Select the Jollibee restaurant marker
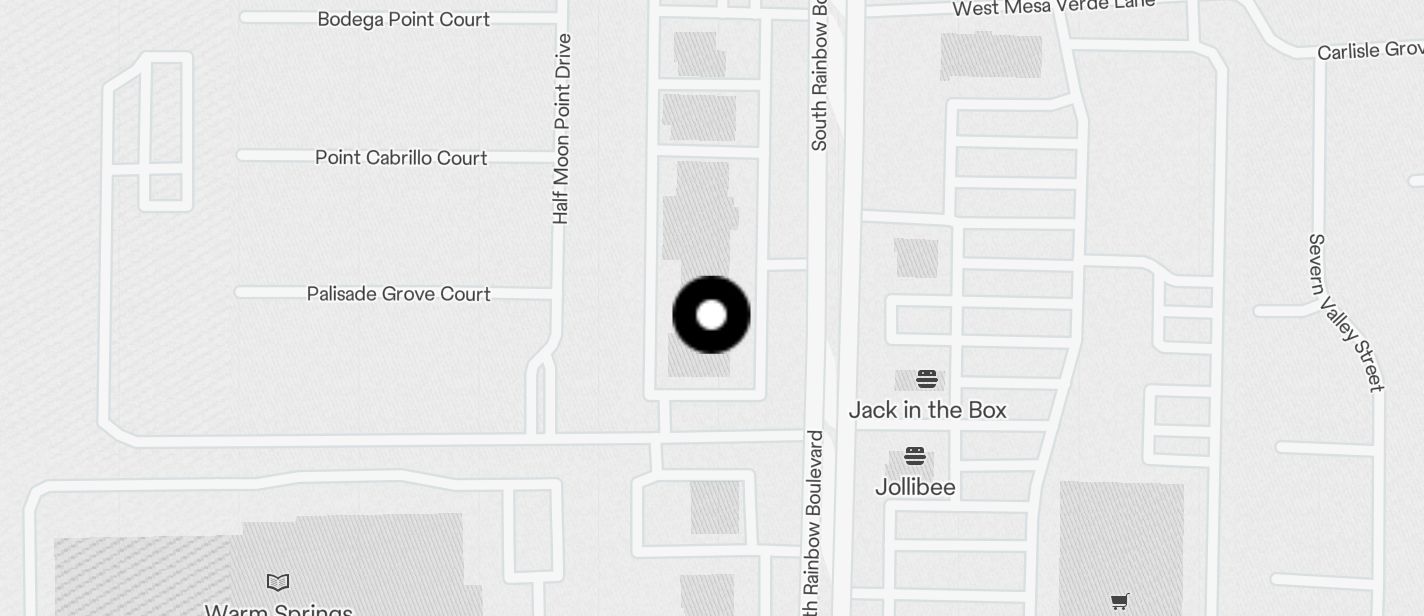The height and width of the screenshot is (616, 1424). pyautogui.click(x=915, y=457)
